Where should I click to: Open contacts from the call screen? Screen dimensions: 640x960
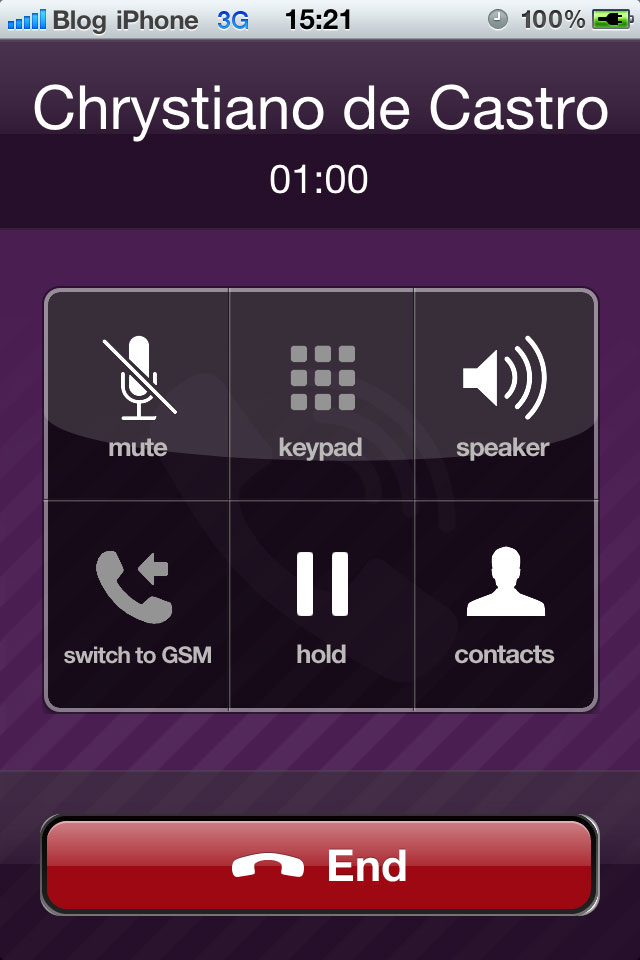(x=504, y=605)
